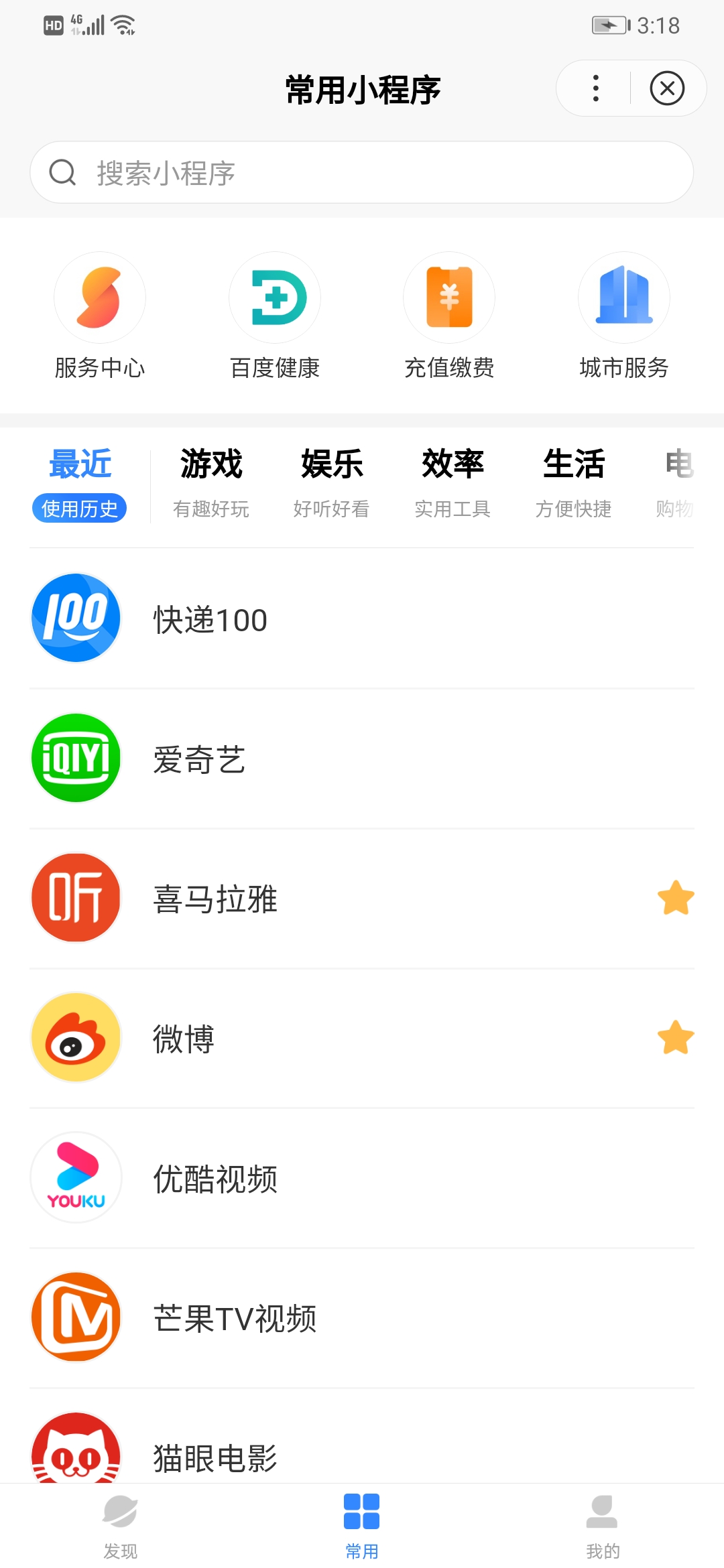Switch to the 游戏 category tab

pos(211,482)
